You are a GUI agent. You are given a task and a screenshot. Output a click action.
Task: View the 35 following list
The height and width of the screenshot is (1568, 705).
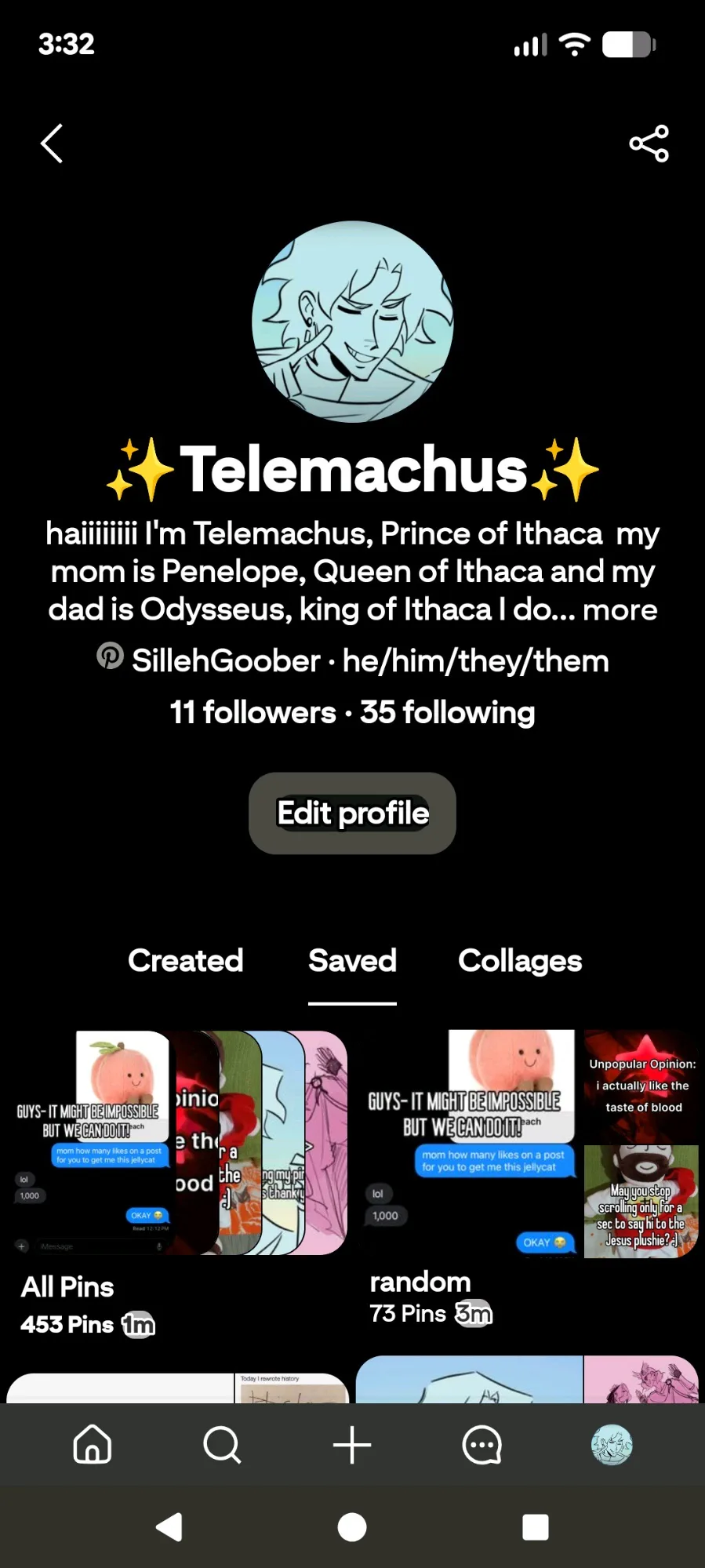447,712
